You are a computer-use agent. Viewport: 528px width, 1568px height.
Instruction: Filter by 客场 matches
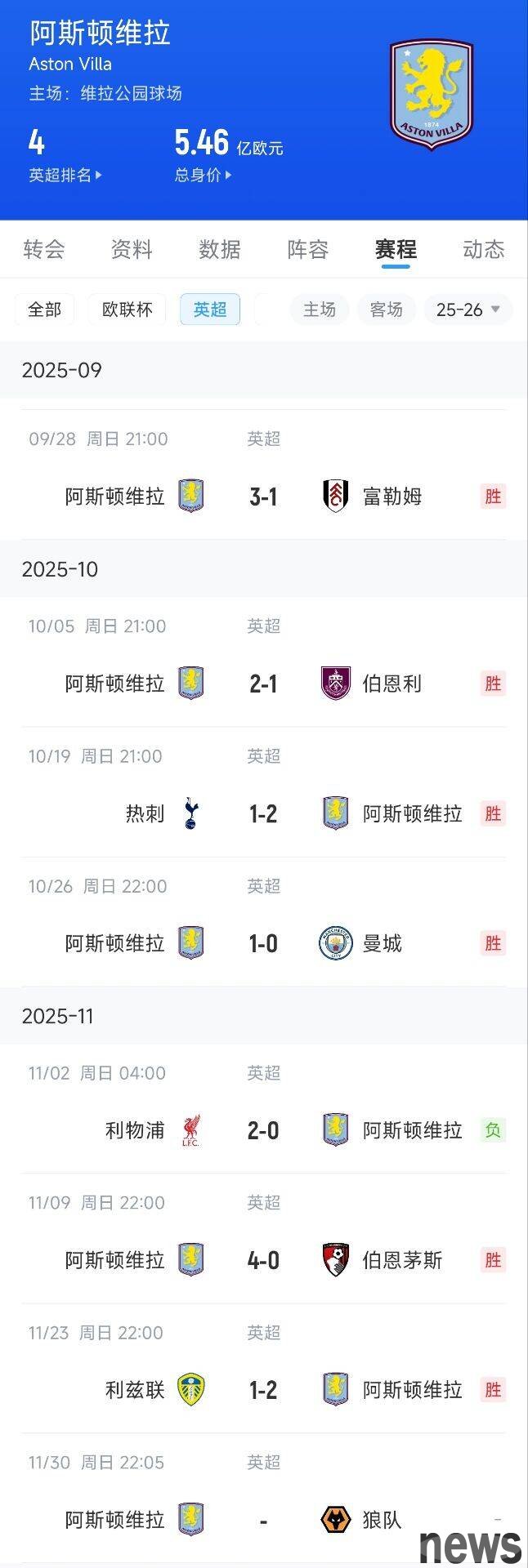[386, 310]
